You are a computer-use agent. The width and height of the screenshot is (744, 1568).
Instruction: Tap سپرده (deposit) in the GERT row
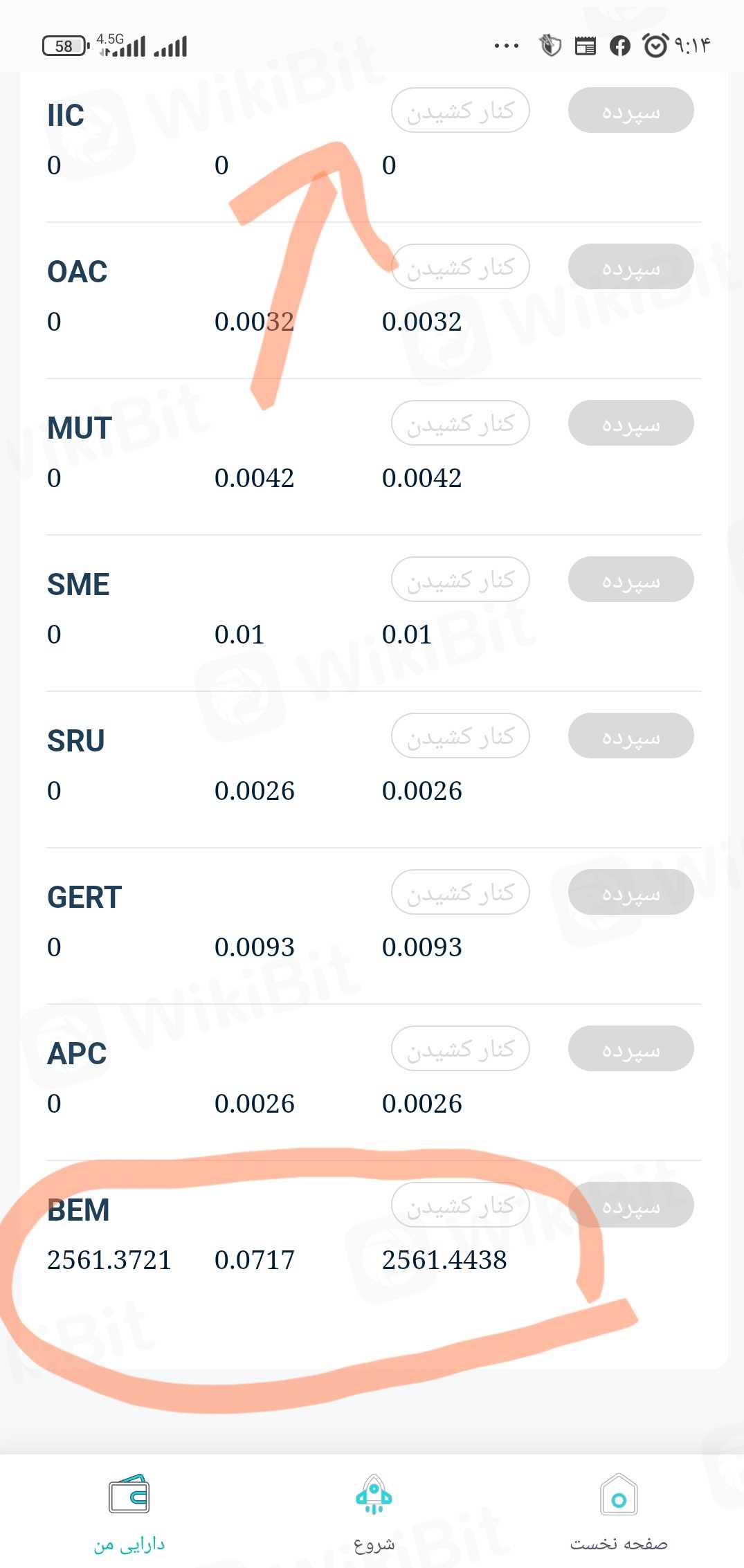click(630, 892)
